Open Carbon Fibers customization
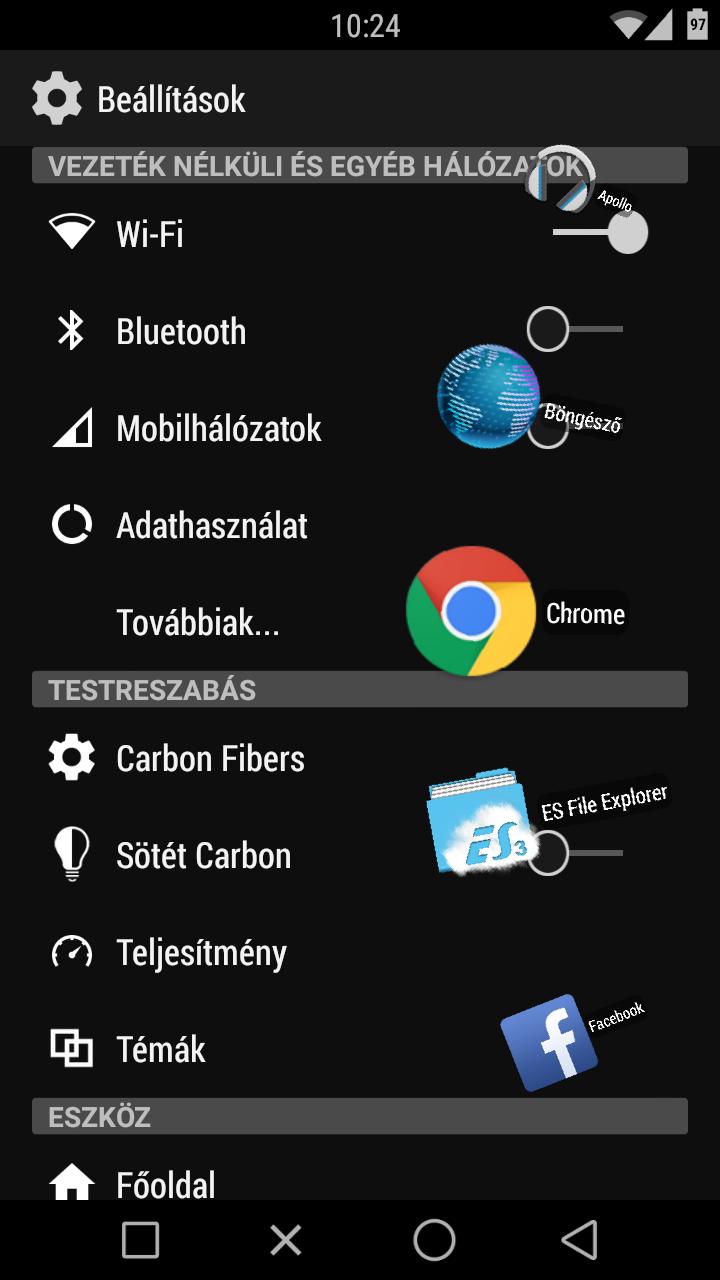Screen dimensions: 720x1280 360,759
